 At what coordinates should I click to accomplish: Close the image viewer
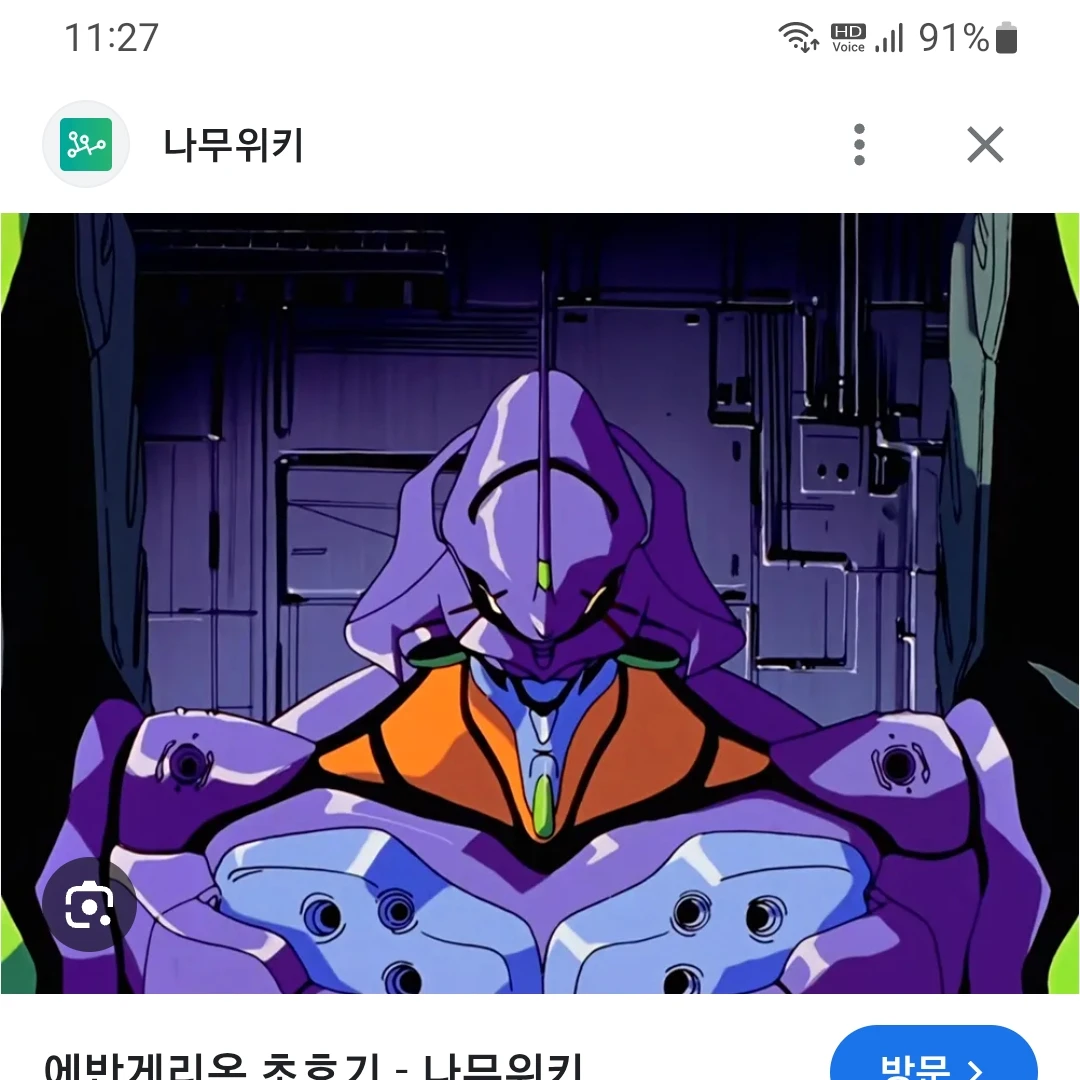coord(985,146)
